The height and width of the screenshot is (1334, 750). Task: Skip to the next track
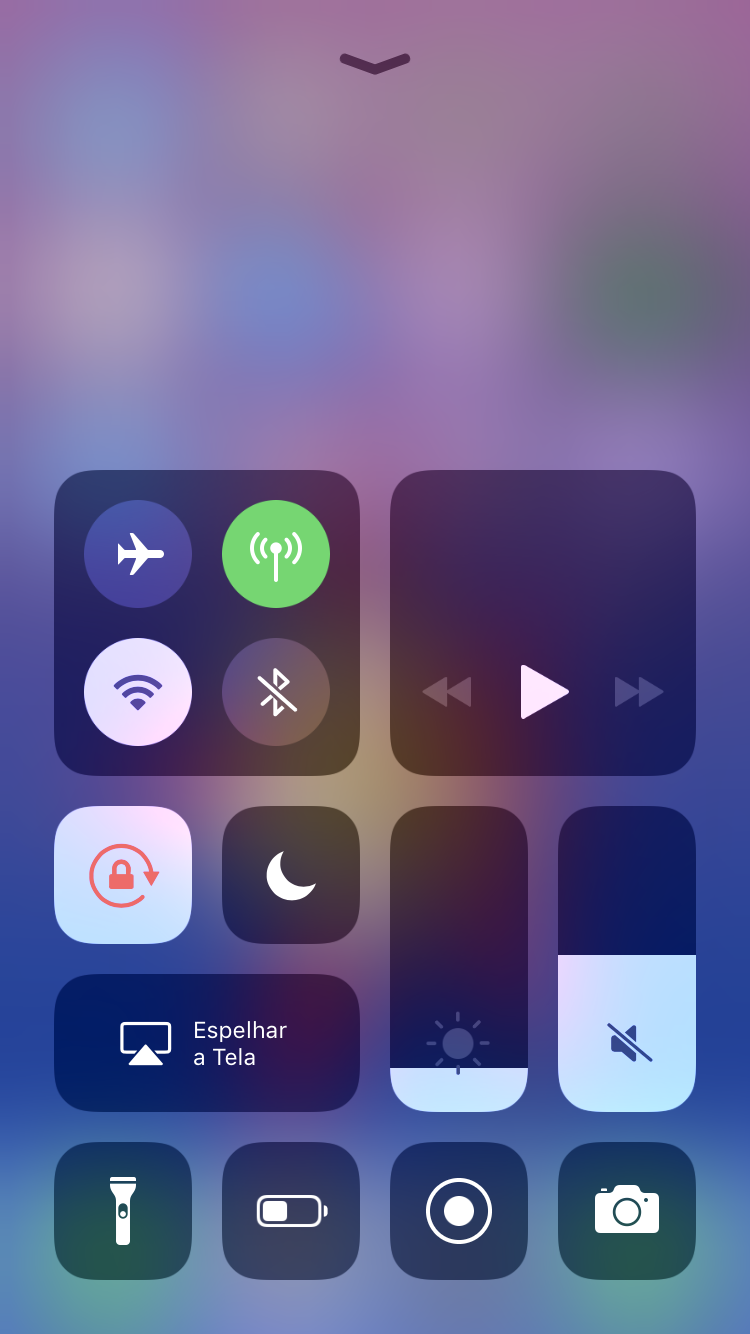(x=639, y=691)
